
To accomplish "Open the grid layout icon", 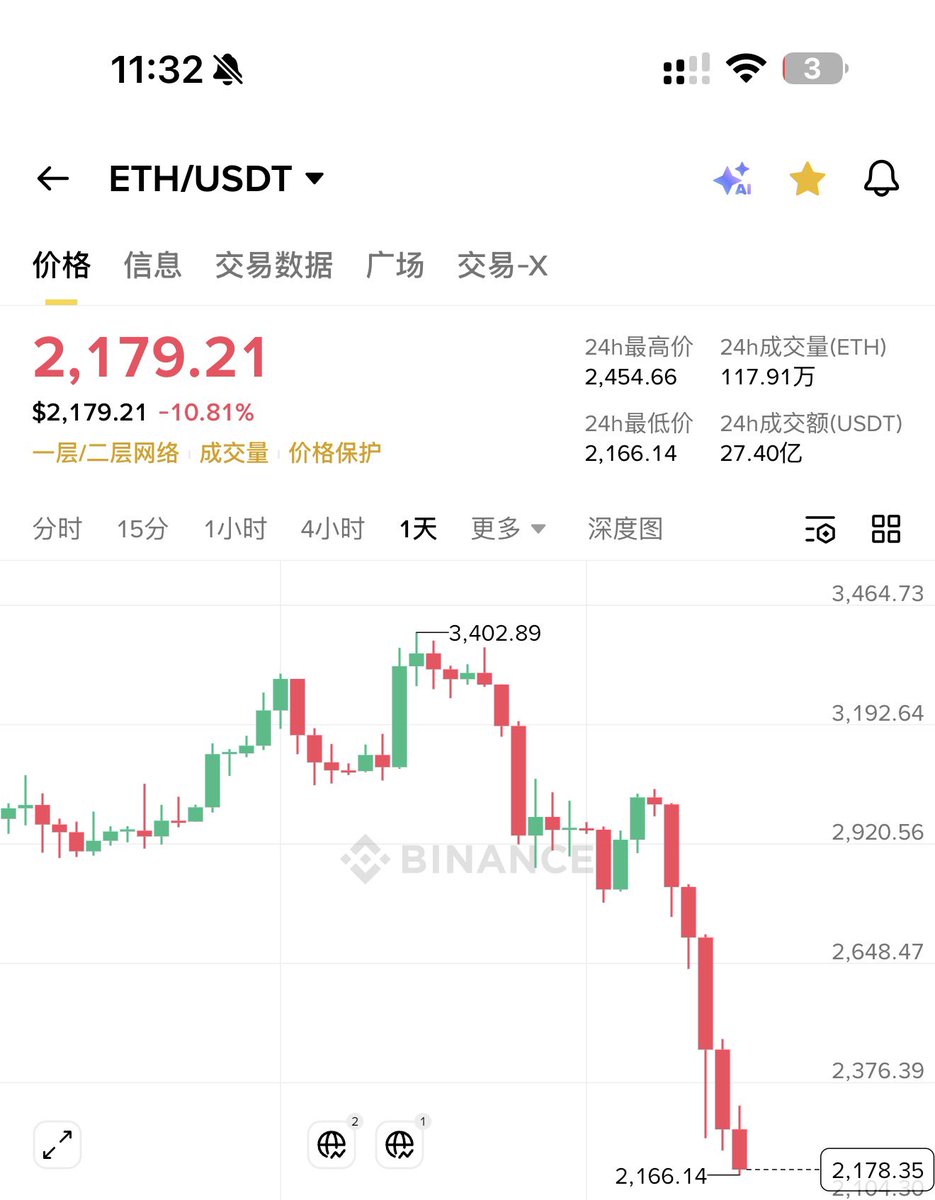I will tap(886, 529).
